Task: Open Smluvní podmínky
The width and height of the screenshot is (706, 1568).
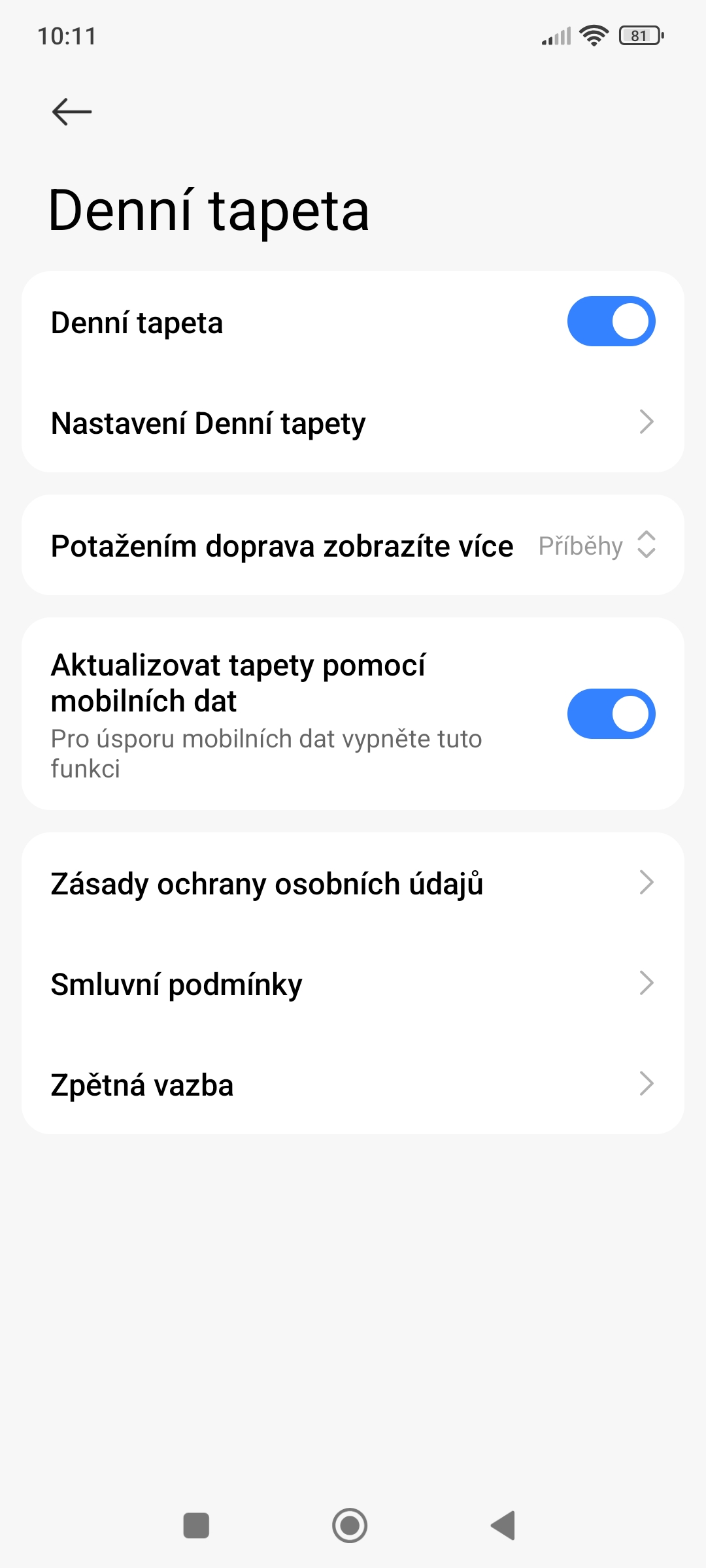Action: [353, 984]
